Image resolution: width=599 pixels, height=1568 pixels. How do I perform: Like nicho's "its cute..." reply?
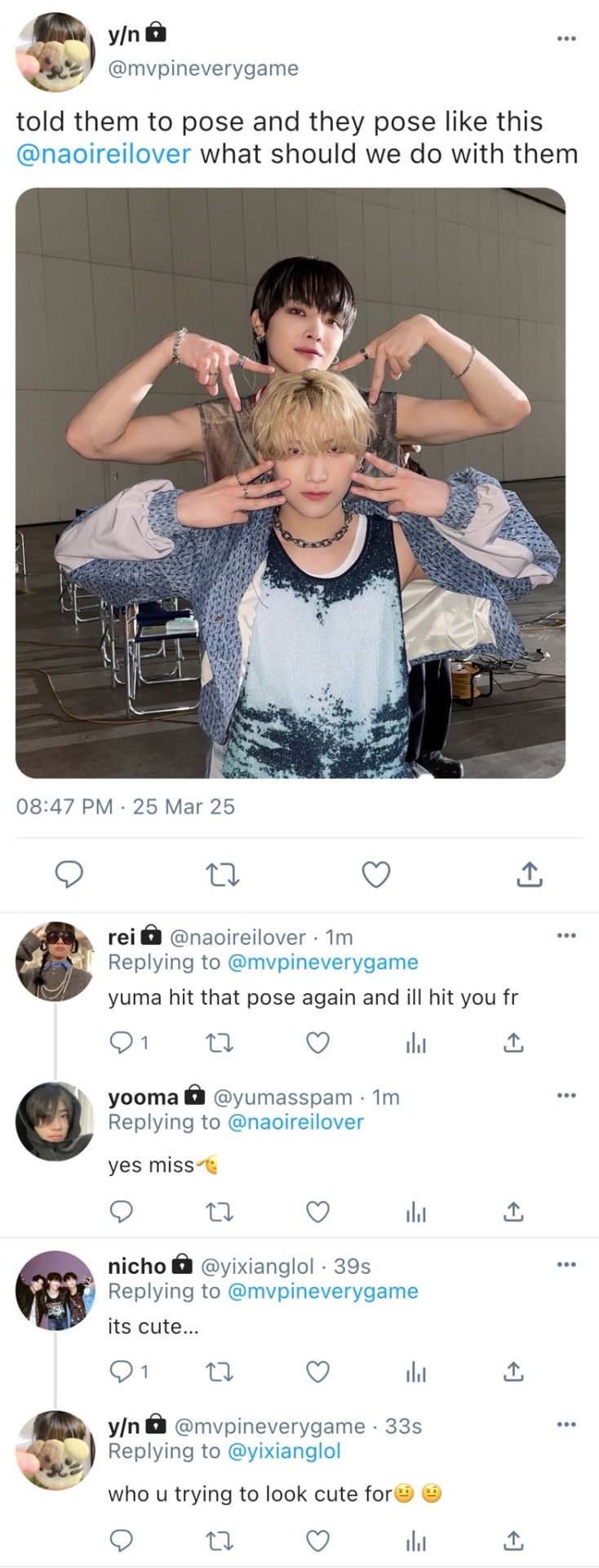[317, 1372]
